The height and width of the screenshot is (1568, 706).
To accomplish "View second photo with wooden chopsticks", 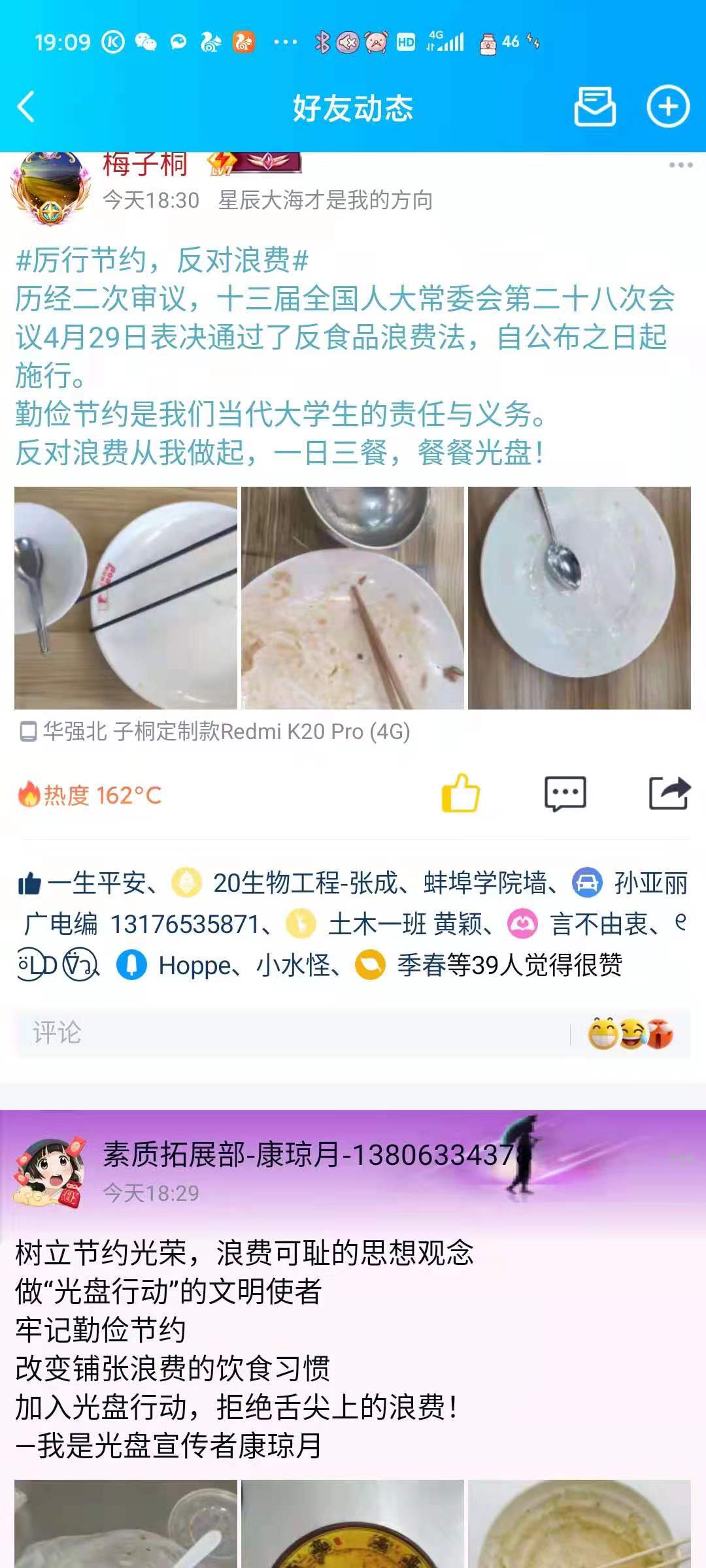I will coord(352,598).
